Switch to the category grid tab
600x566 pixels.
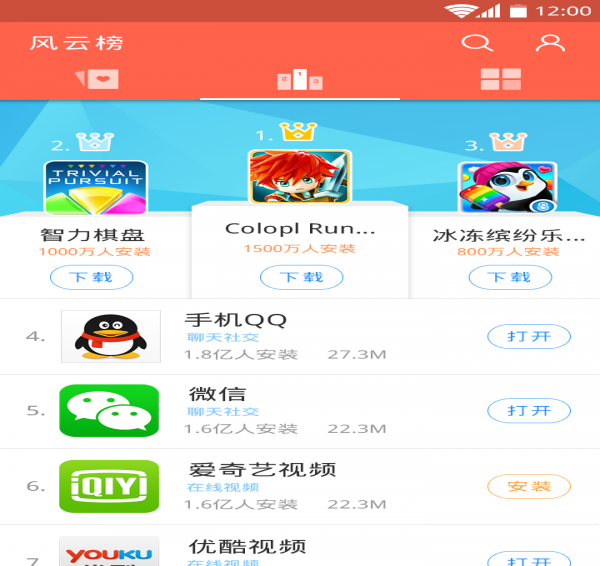(500, 79)
